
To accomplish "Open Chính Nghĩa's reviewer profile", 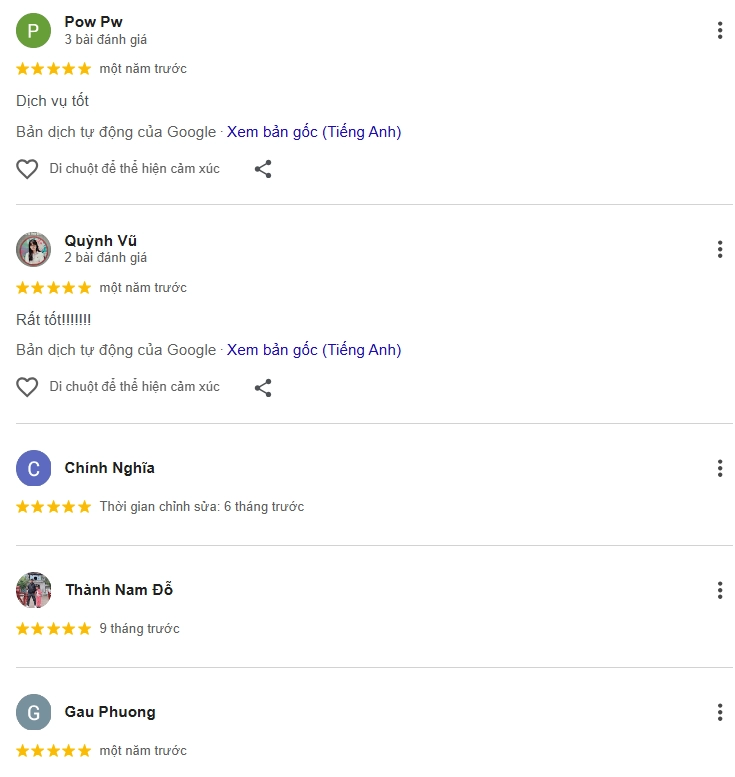I will point(109,468).
